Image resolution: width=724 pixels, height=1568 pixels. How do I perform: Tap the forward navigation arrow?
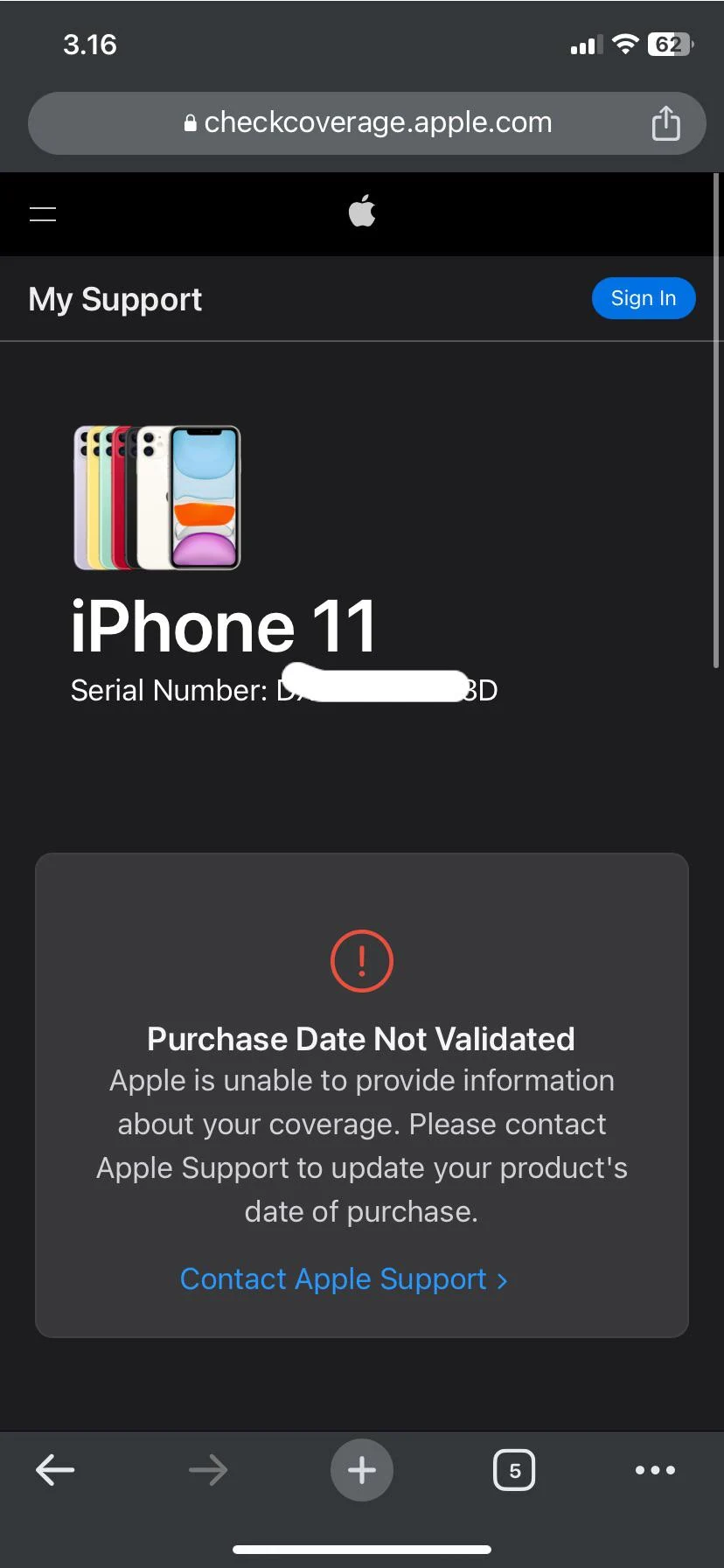tap(208, 1470)
